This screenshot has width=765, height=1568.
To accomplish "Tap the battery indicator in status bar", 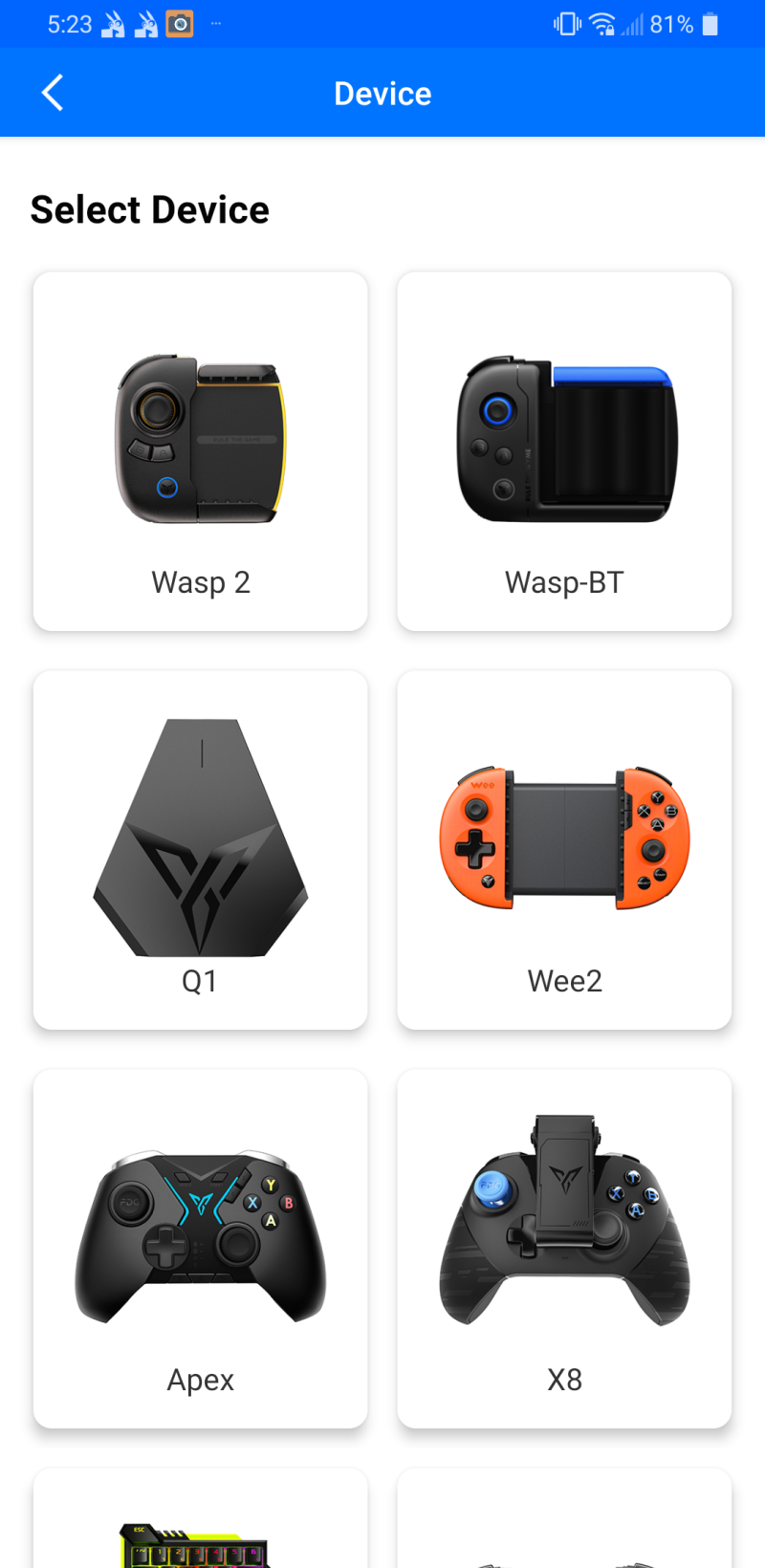I will pyautogui.click(x=708, y=23).
